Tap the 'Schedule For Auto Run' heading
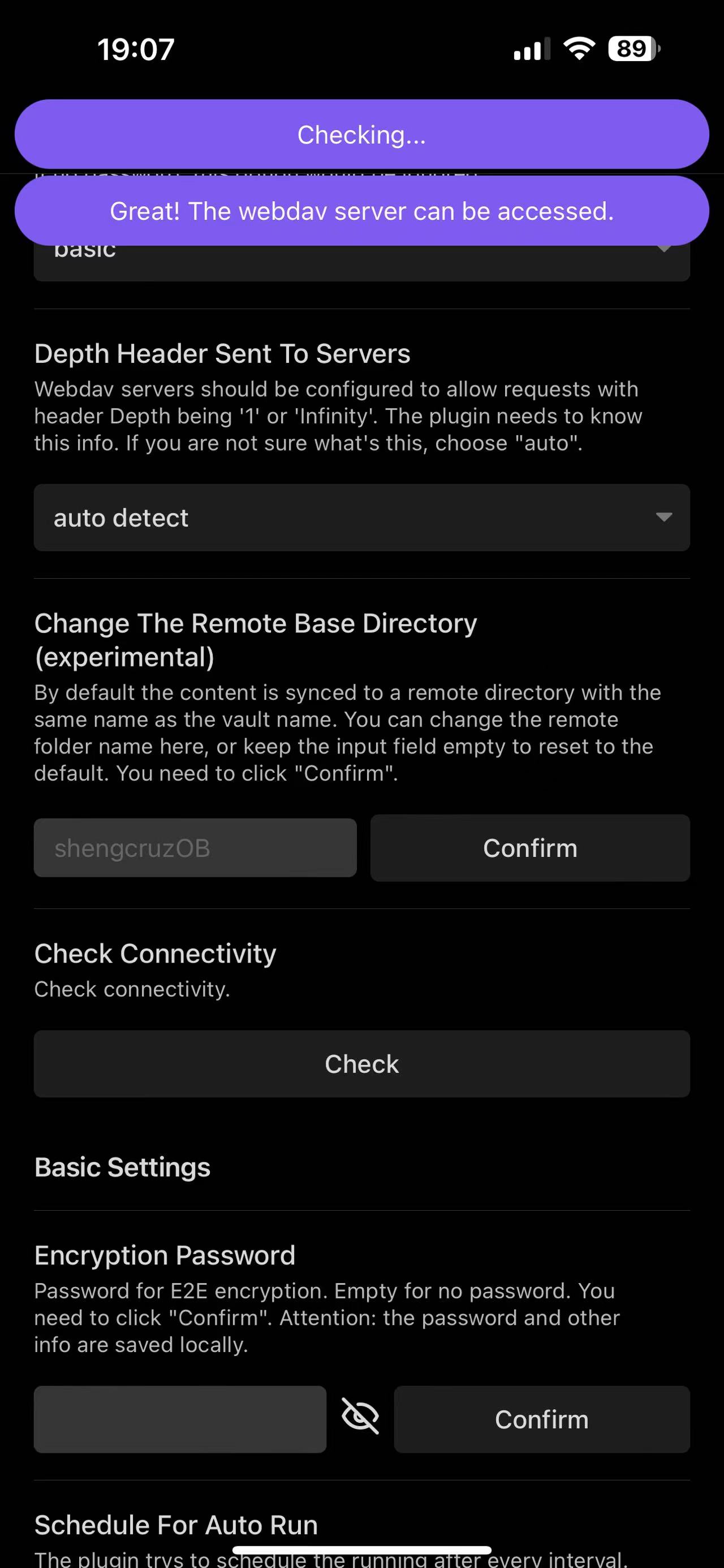This screenshot has width=724, height=1568. (x=175, y=1524)
